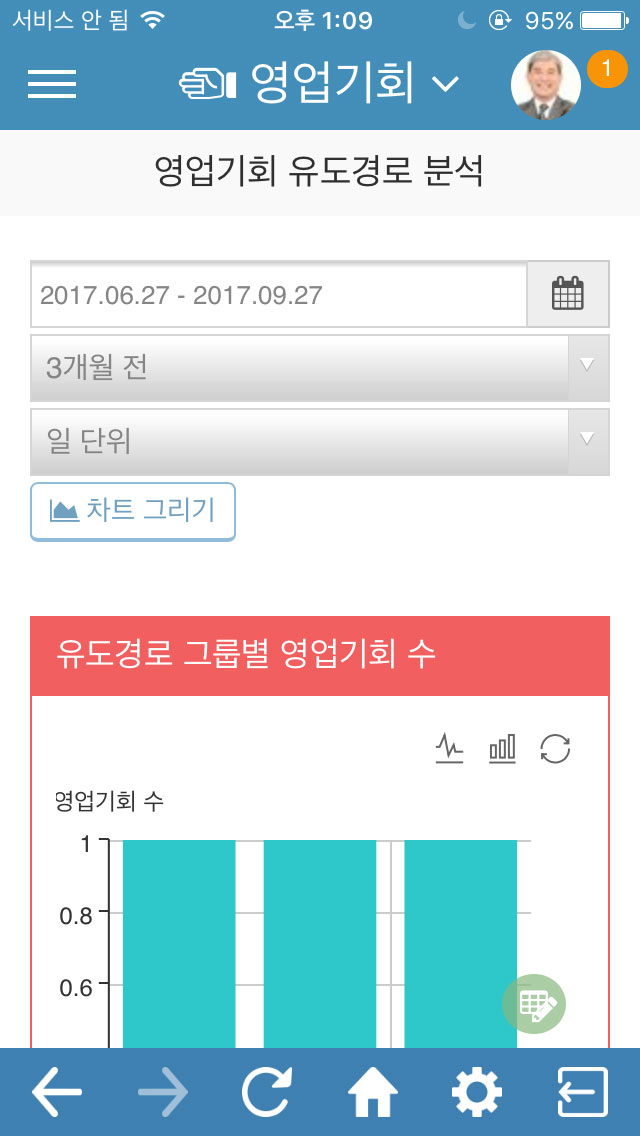This screenshot has width=640, height=1136.
Task: Tap the logout exit icon
Action: (x=582, y=1091)
